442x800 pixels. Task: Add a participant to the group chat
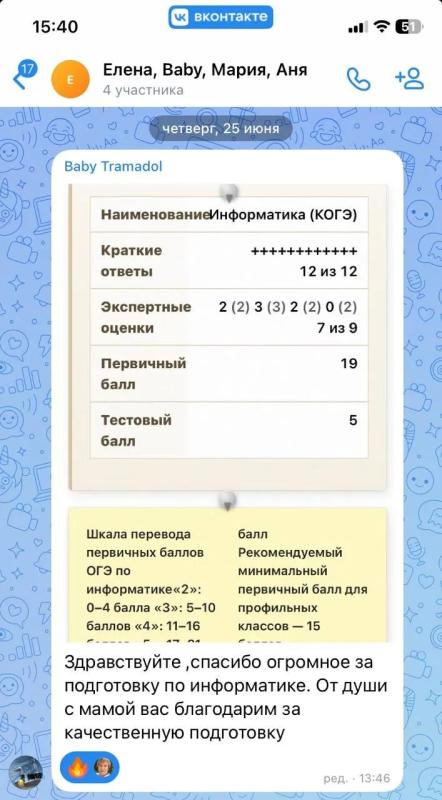click(x=409, y=78)
